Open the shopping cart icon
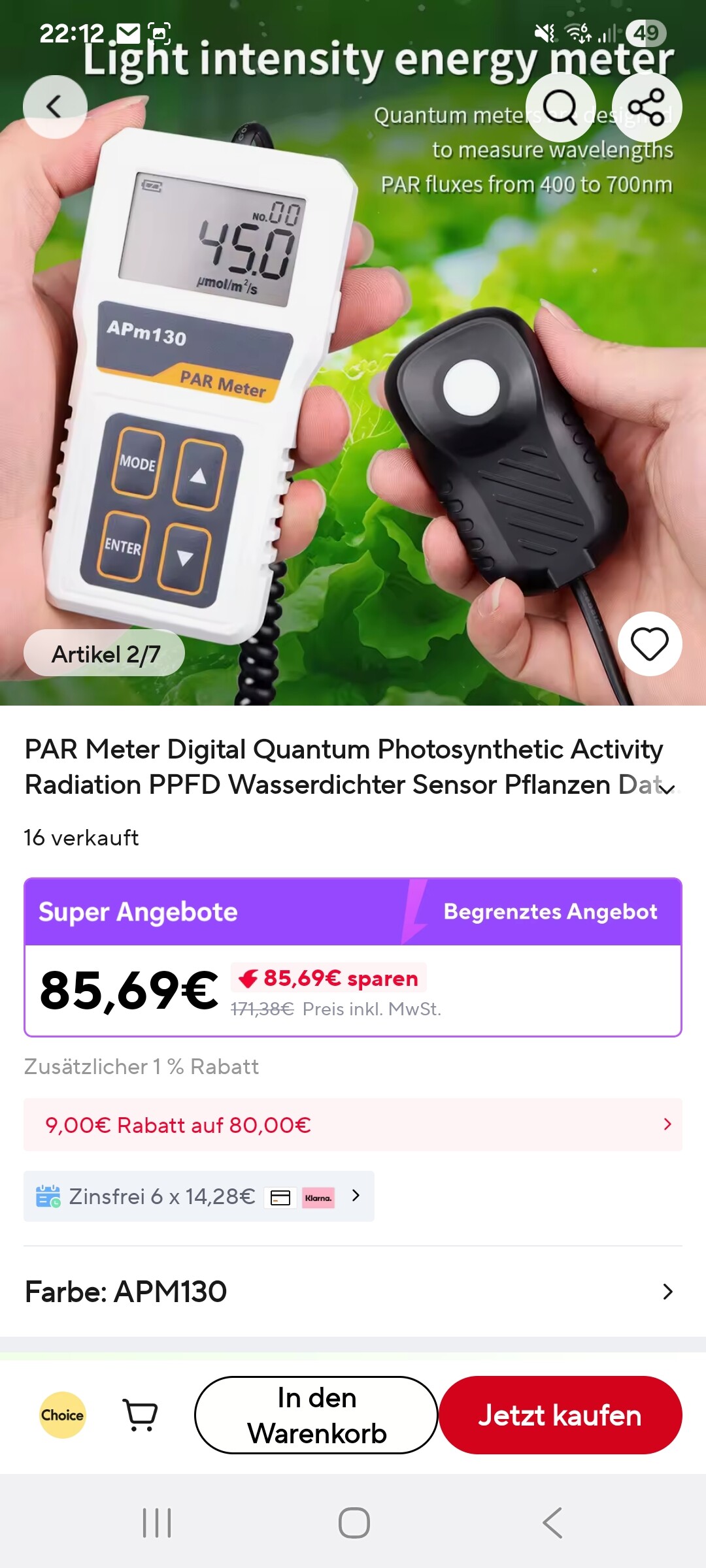 tap(140, 1415)
